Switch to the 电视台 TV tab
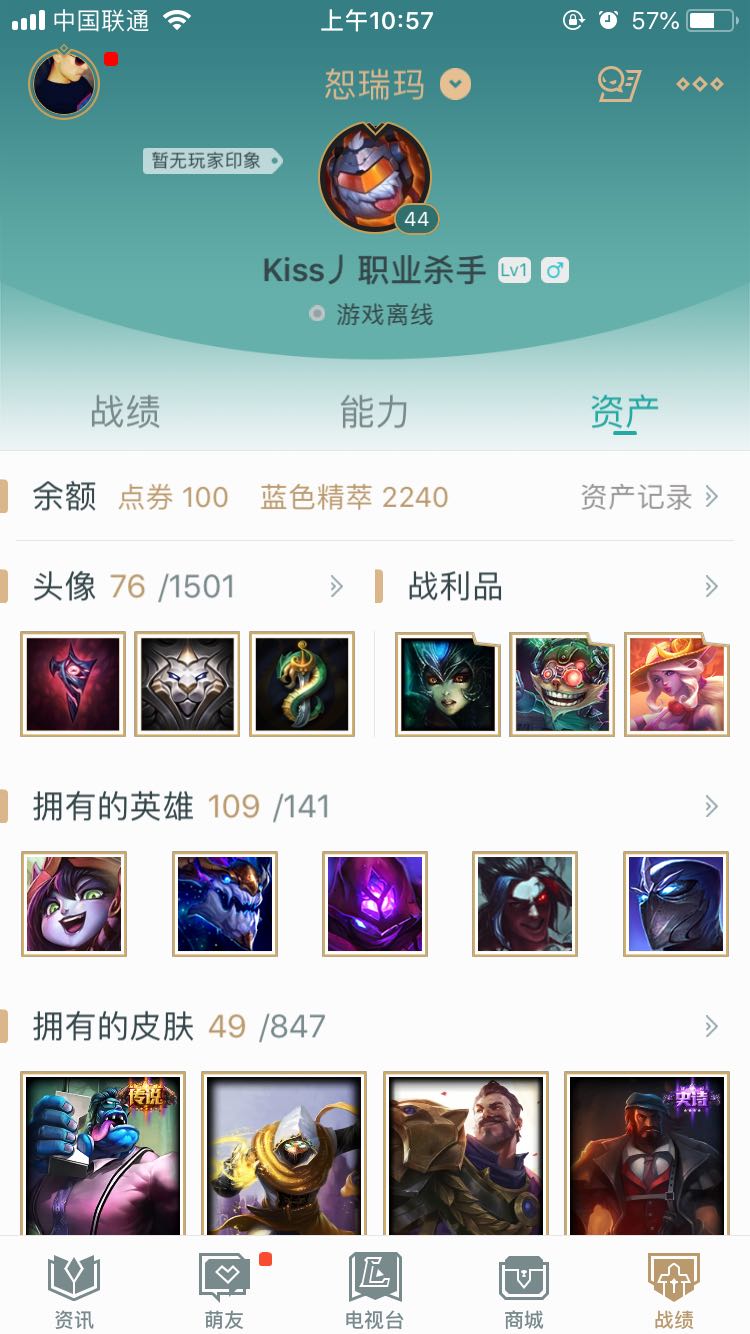The height and width of the screenshot is (1334, 750). [x=374, y=1291]
